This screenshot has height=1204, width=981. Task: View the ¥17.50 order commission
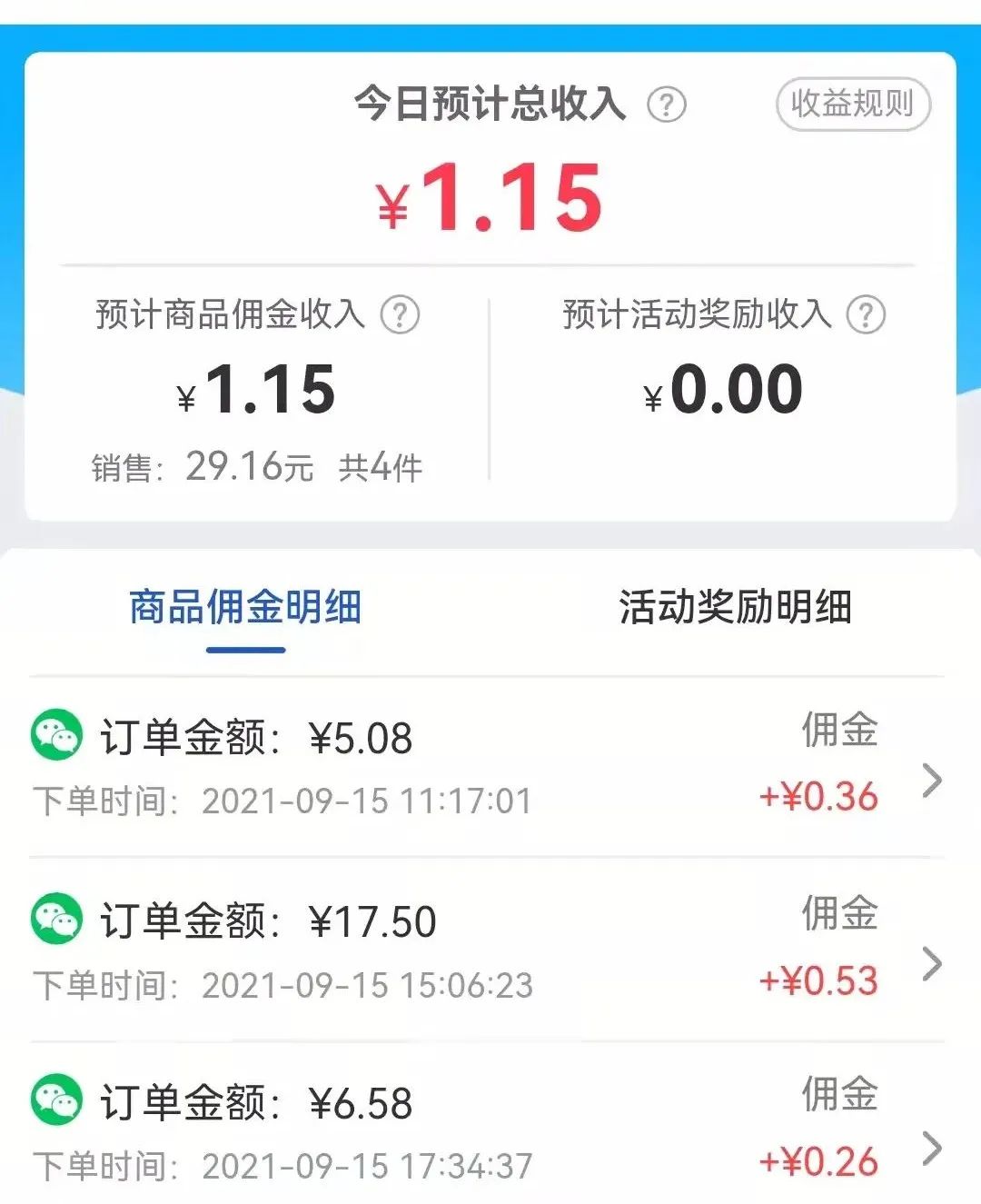[x=487, y=950]
